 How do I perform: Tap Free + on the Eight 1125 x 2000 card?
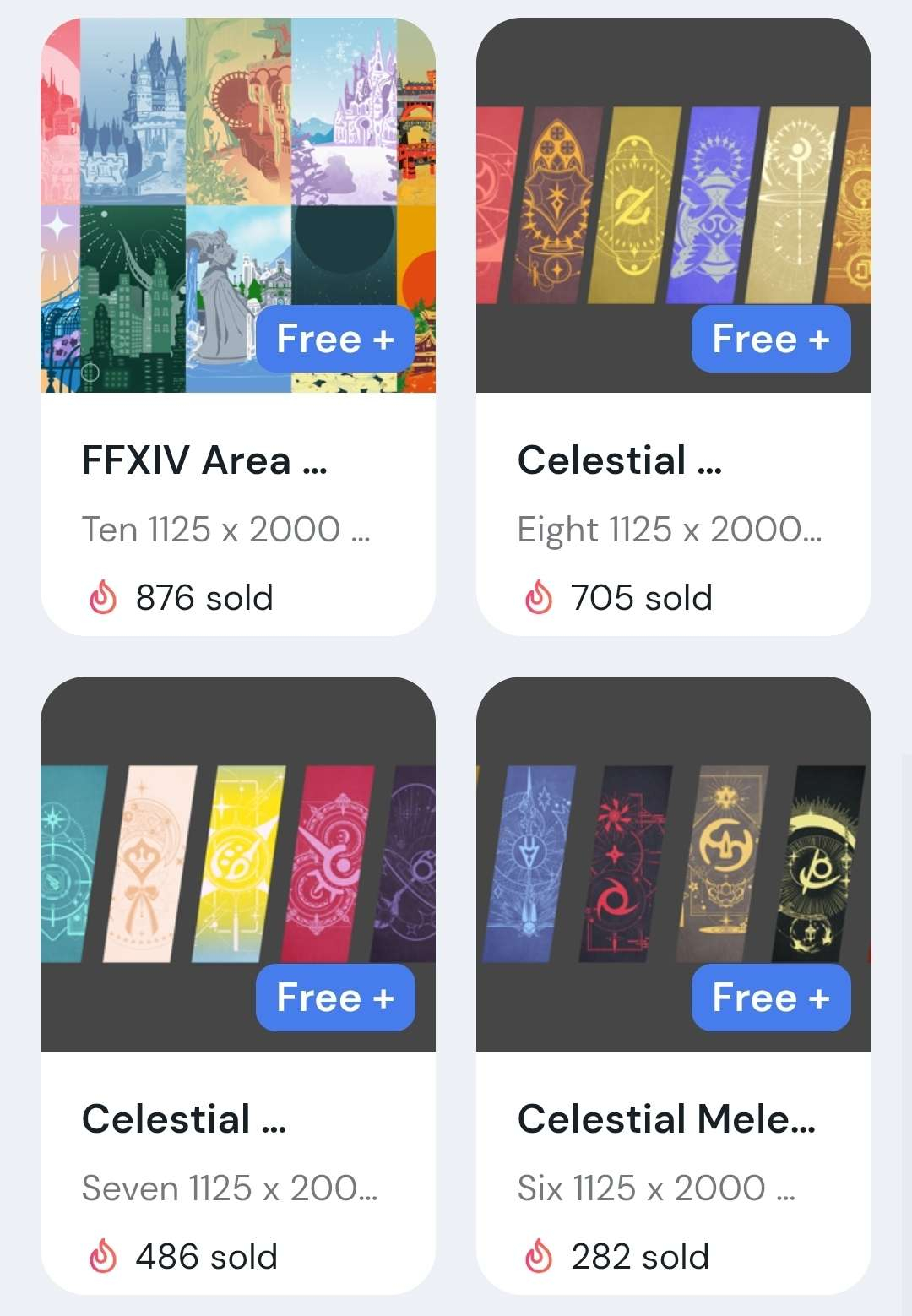[771, 340]
